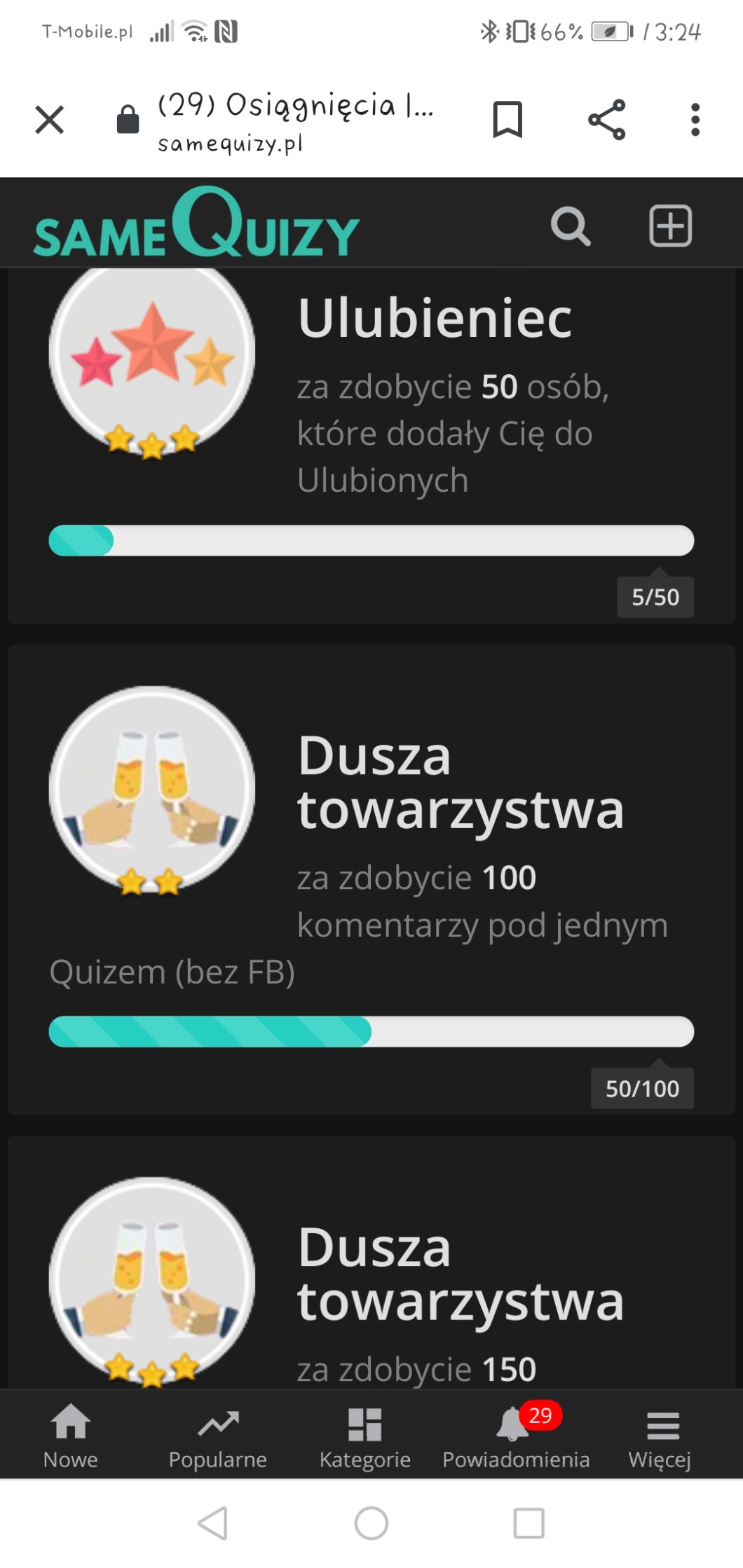Share the current page
The image size is (743, 1568).
tap(606, 120)
